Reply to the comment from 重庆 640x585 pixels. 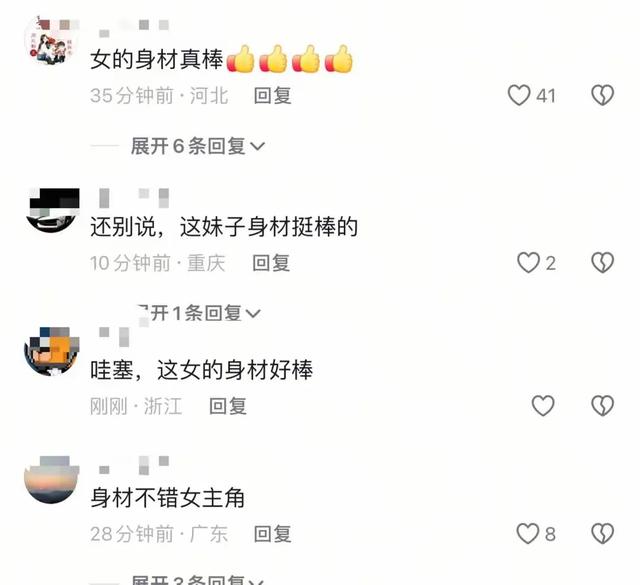(271, 263)
